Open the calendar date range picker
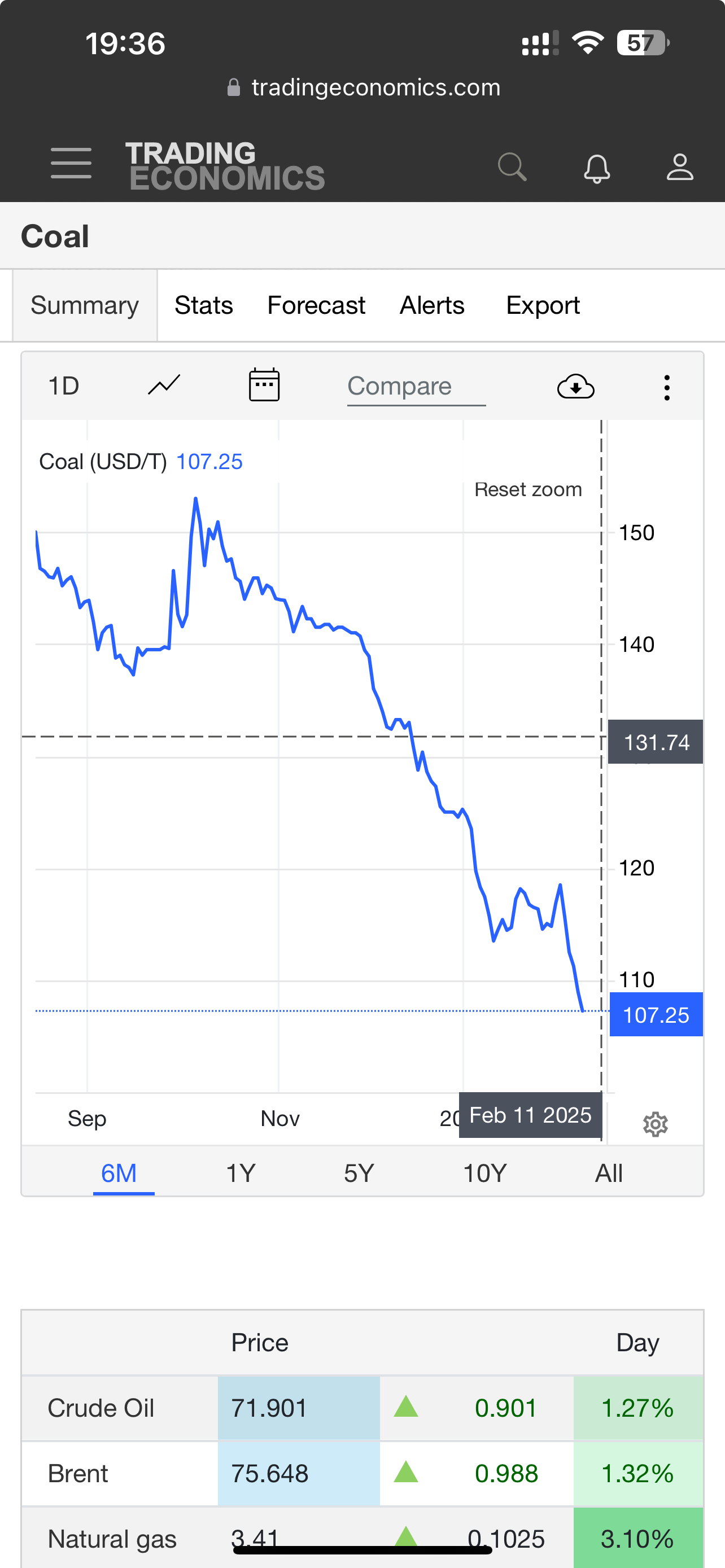The height and width of the screenshot is (1568, 725). coord(264,386)
